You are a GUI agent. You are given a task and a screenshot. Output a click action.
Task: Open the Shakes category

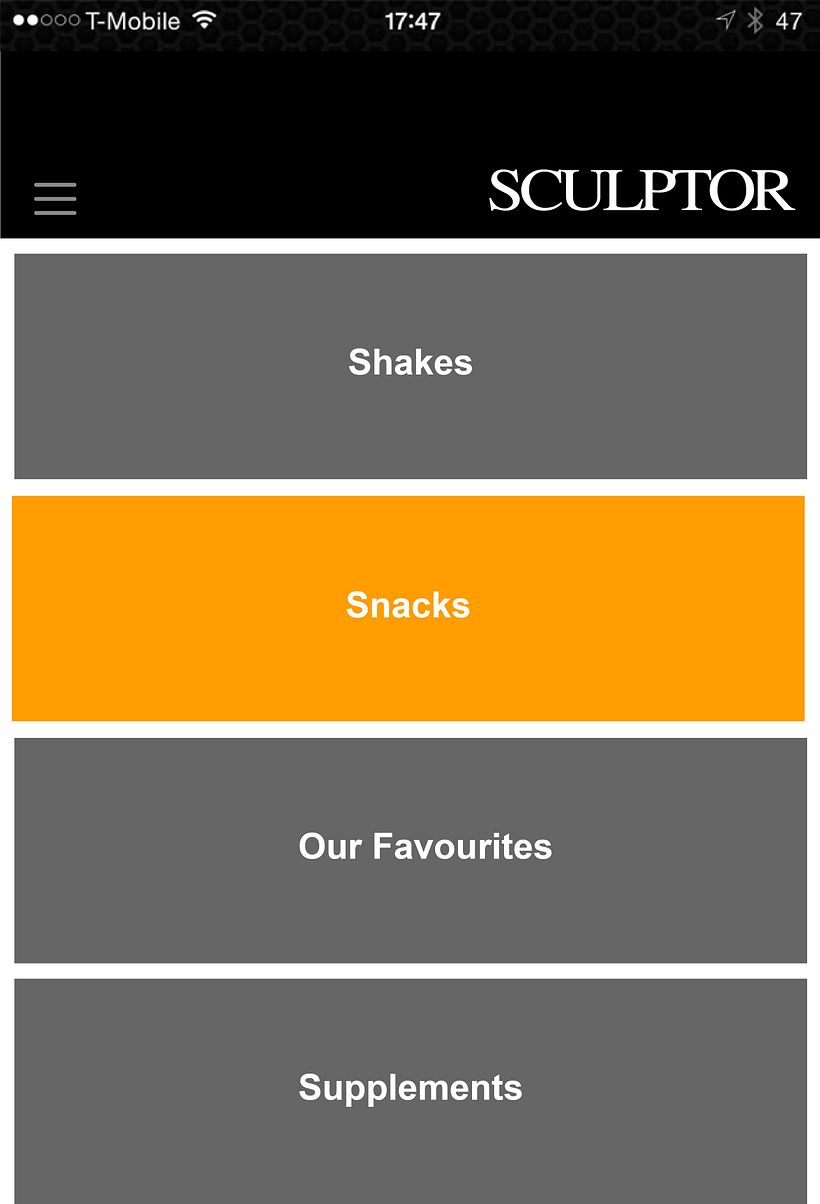(x=410, y=365)
